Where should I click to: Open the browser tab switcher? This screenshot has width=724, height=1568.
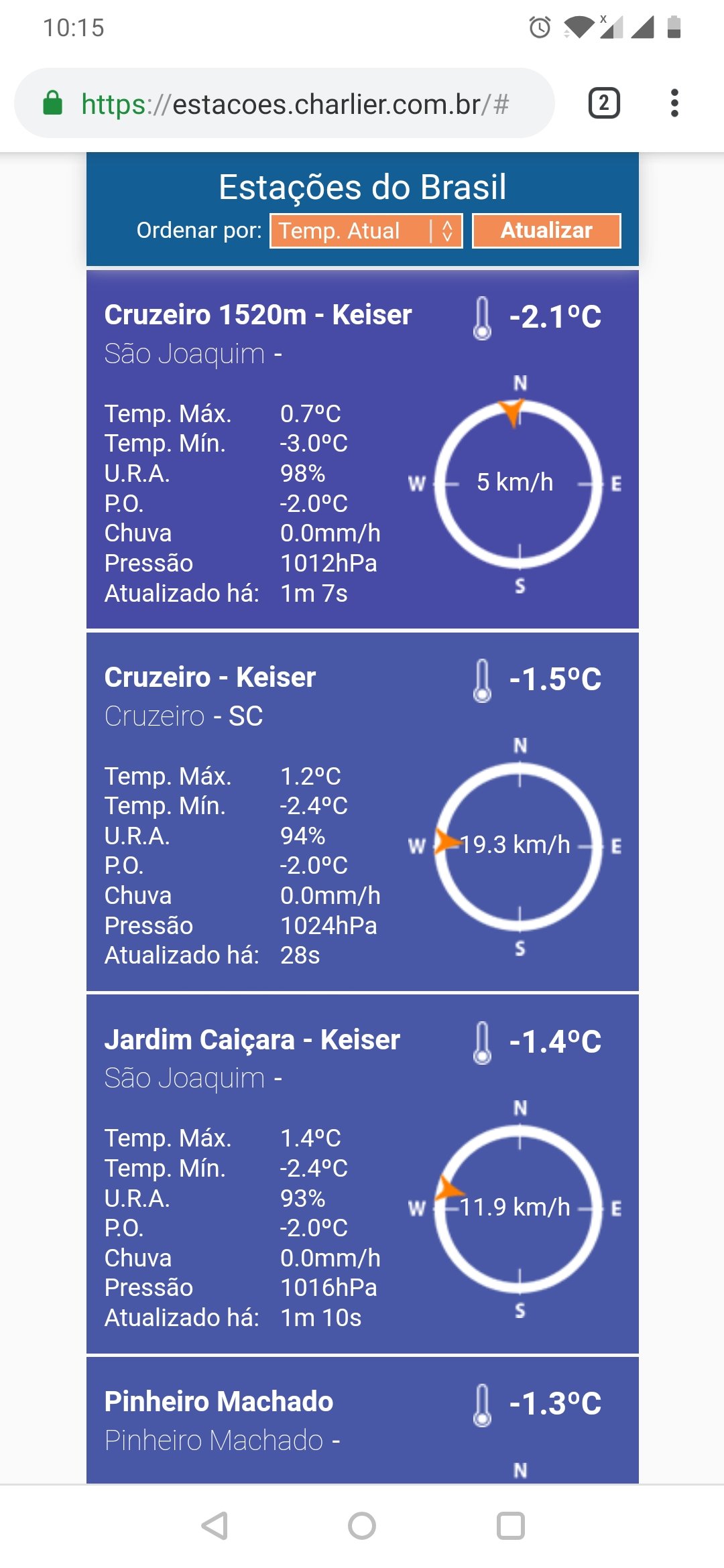tap(604, 103)
